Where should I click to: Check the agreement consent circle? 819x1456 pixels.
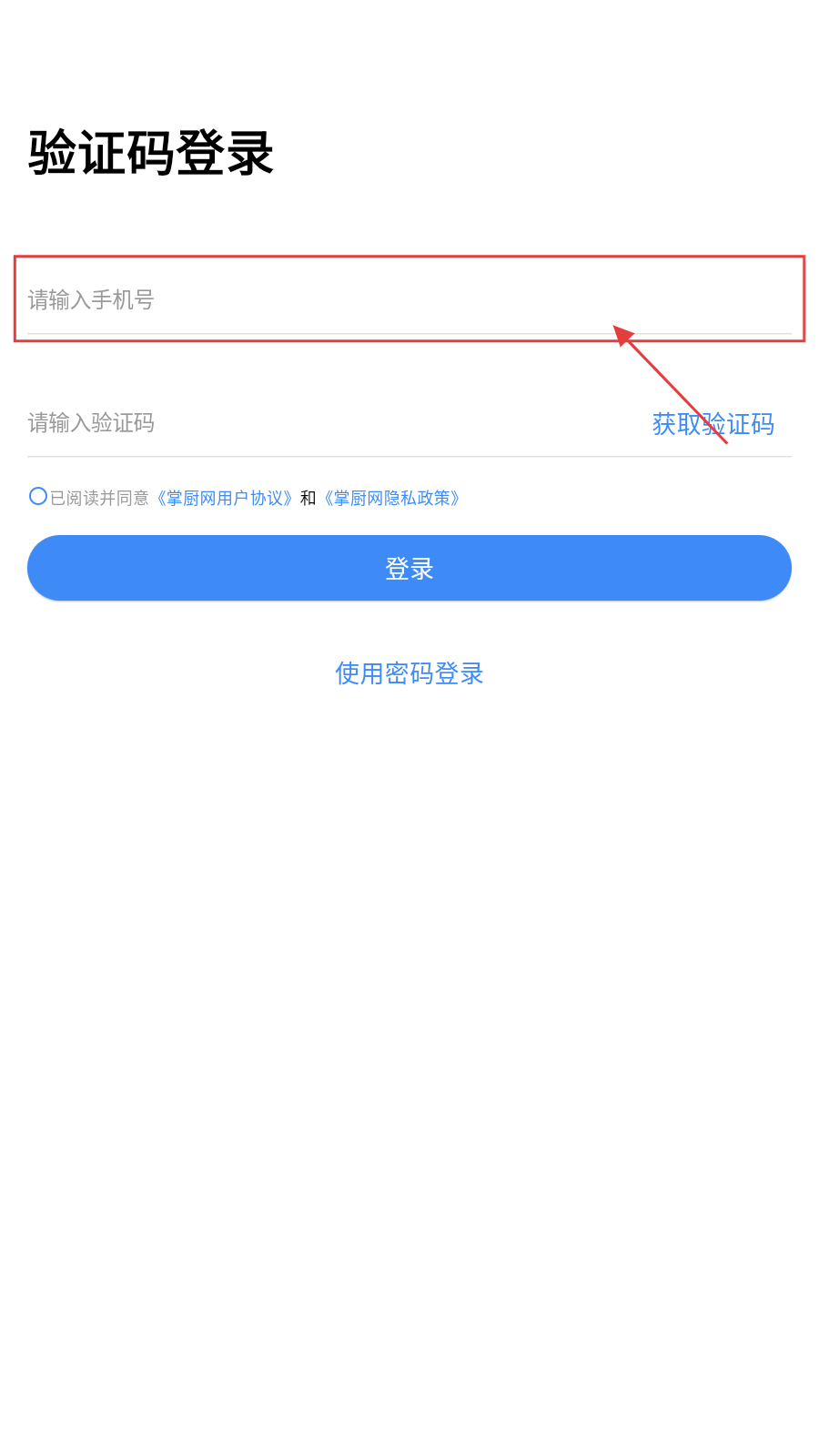pos(38,496)
